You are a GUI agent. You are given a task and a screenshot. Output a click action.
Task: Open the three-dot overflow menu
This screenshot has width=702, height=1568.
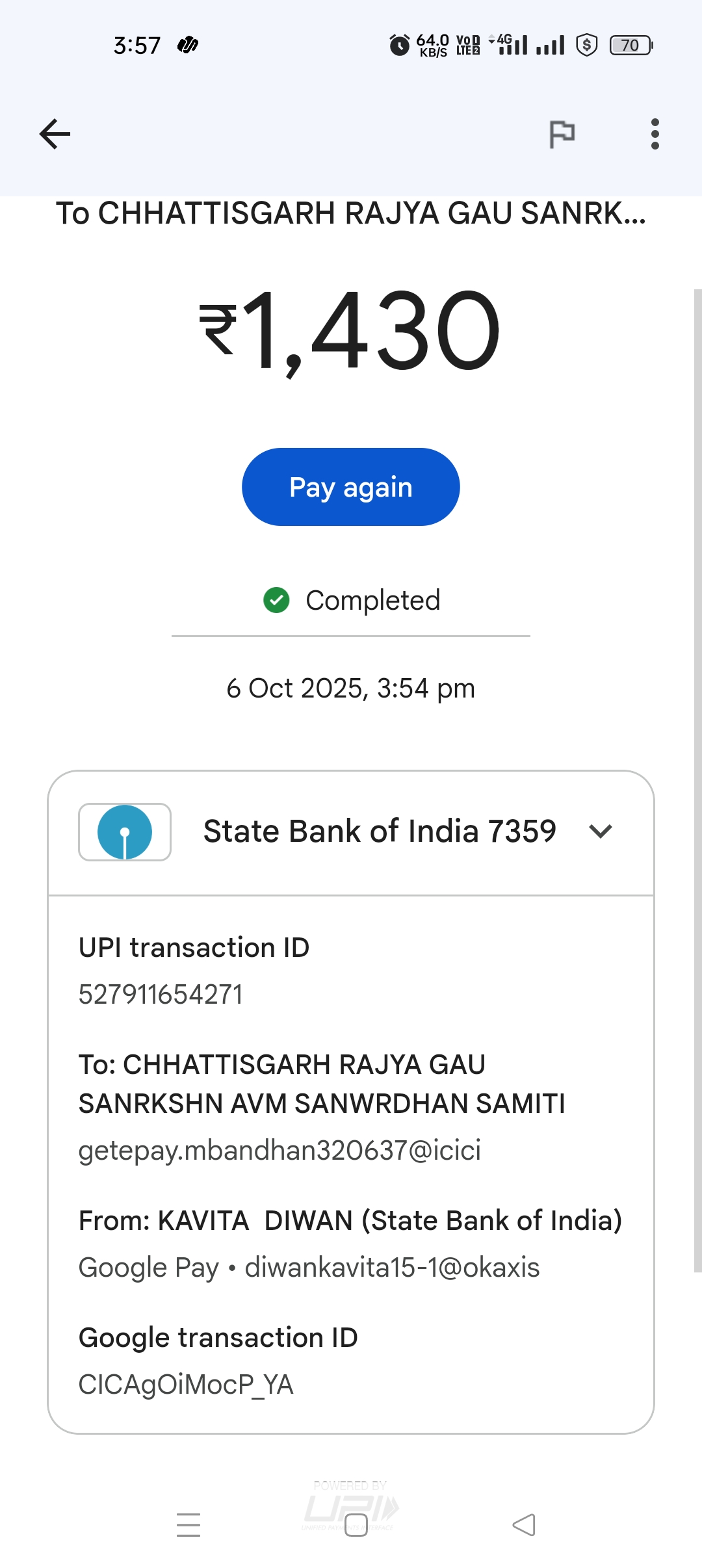(x=655, y=134)
